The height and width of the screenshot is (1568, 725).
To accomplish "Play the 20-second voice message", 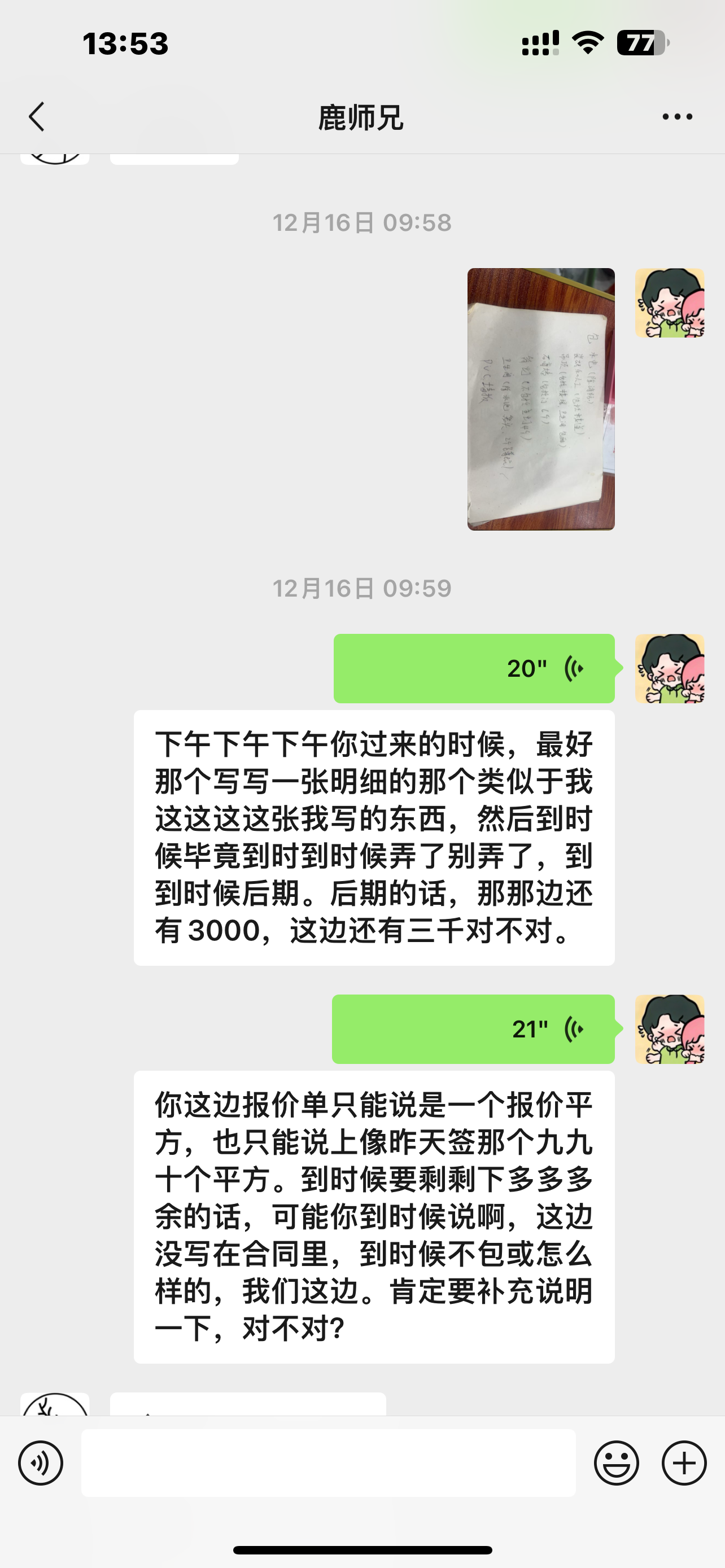I will (x=474, y=668).
